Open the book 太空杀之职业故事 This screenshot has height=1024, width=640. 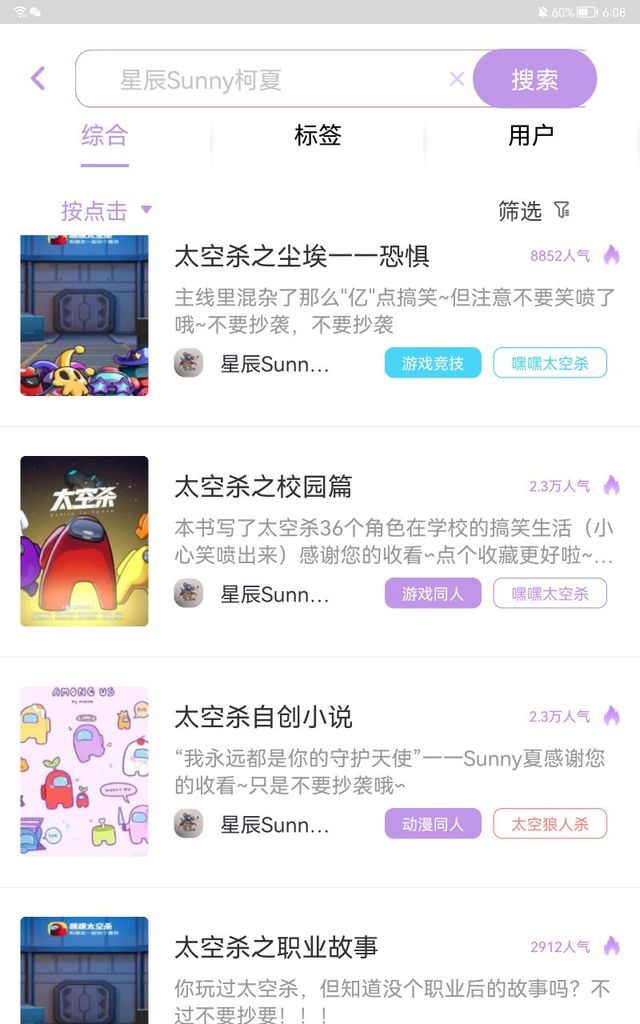tap(276, 947)
